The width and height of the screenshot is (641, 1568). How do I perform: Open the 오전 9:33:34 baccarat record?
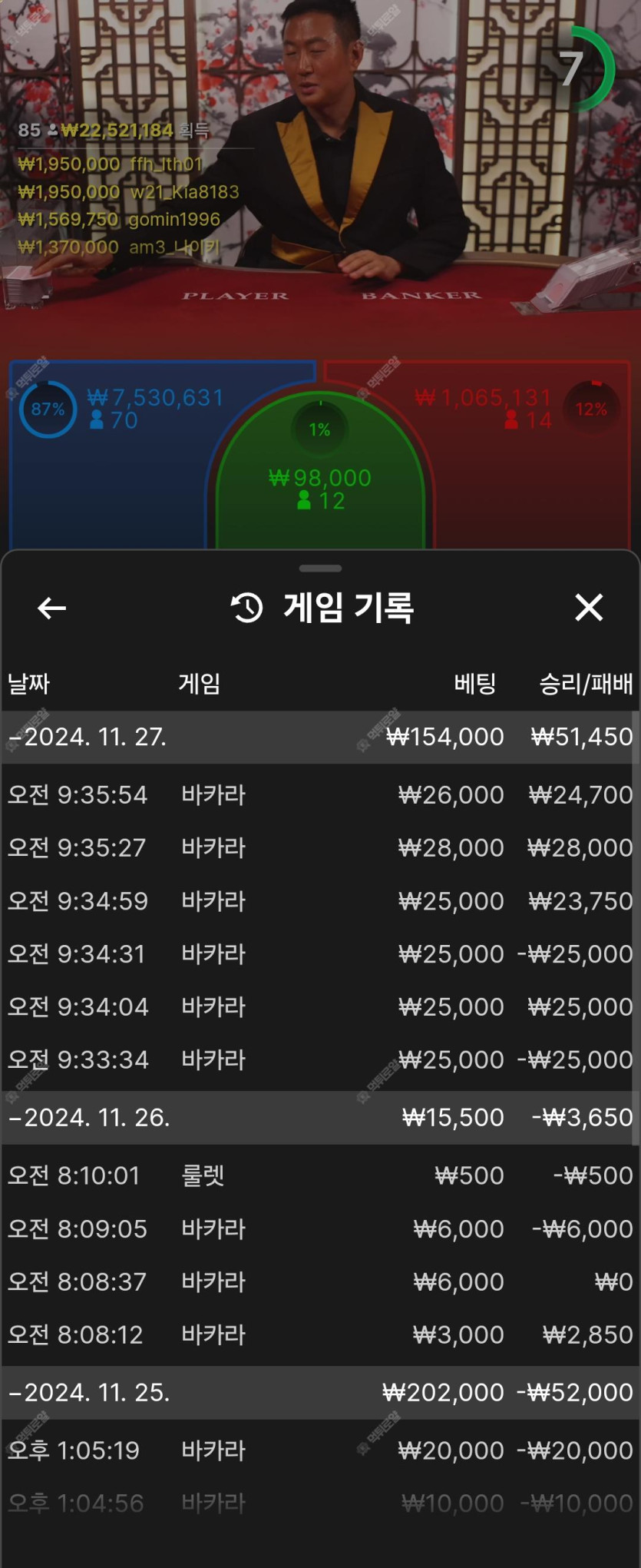(319, 1059)
